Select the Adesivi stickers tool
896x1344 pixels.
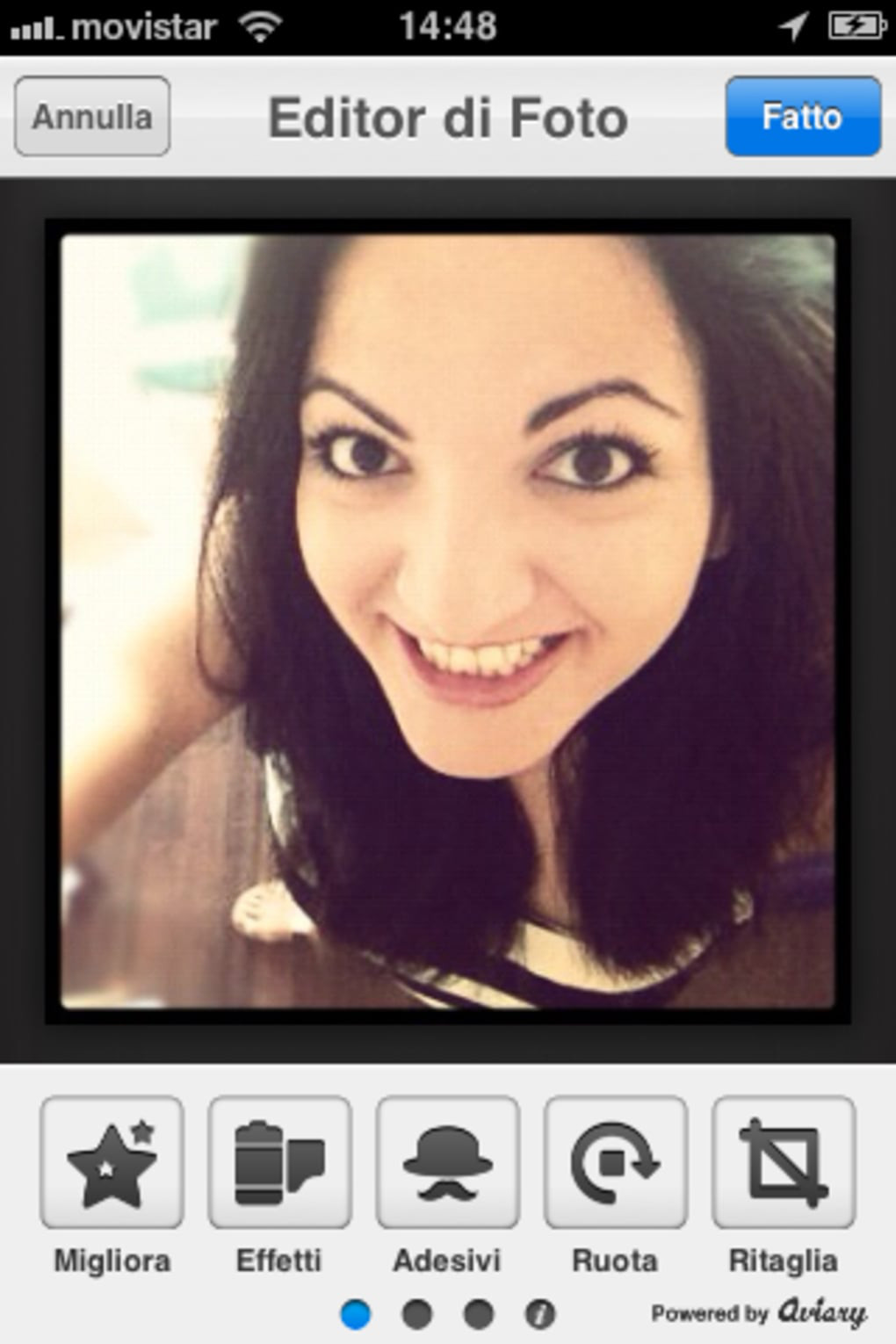[447, 1161]
